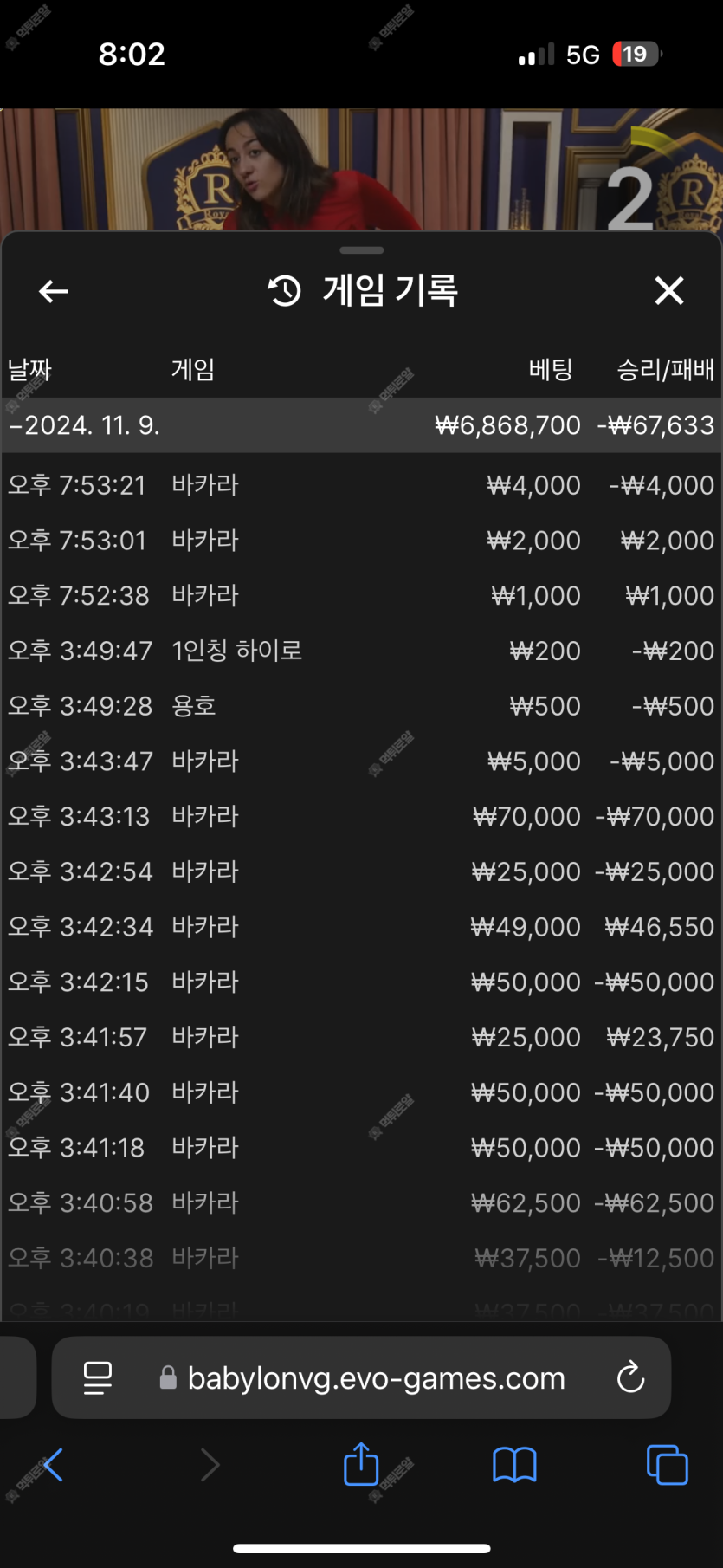
Task: Open the 오후 3:43:13 바카라 record
Action: [362, 816]
